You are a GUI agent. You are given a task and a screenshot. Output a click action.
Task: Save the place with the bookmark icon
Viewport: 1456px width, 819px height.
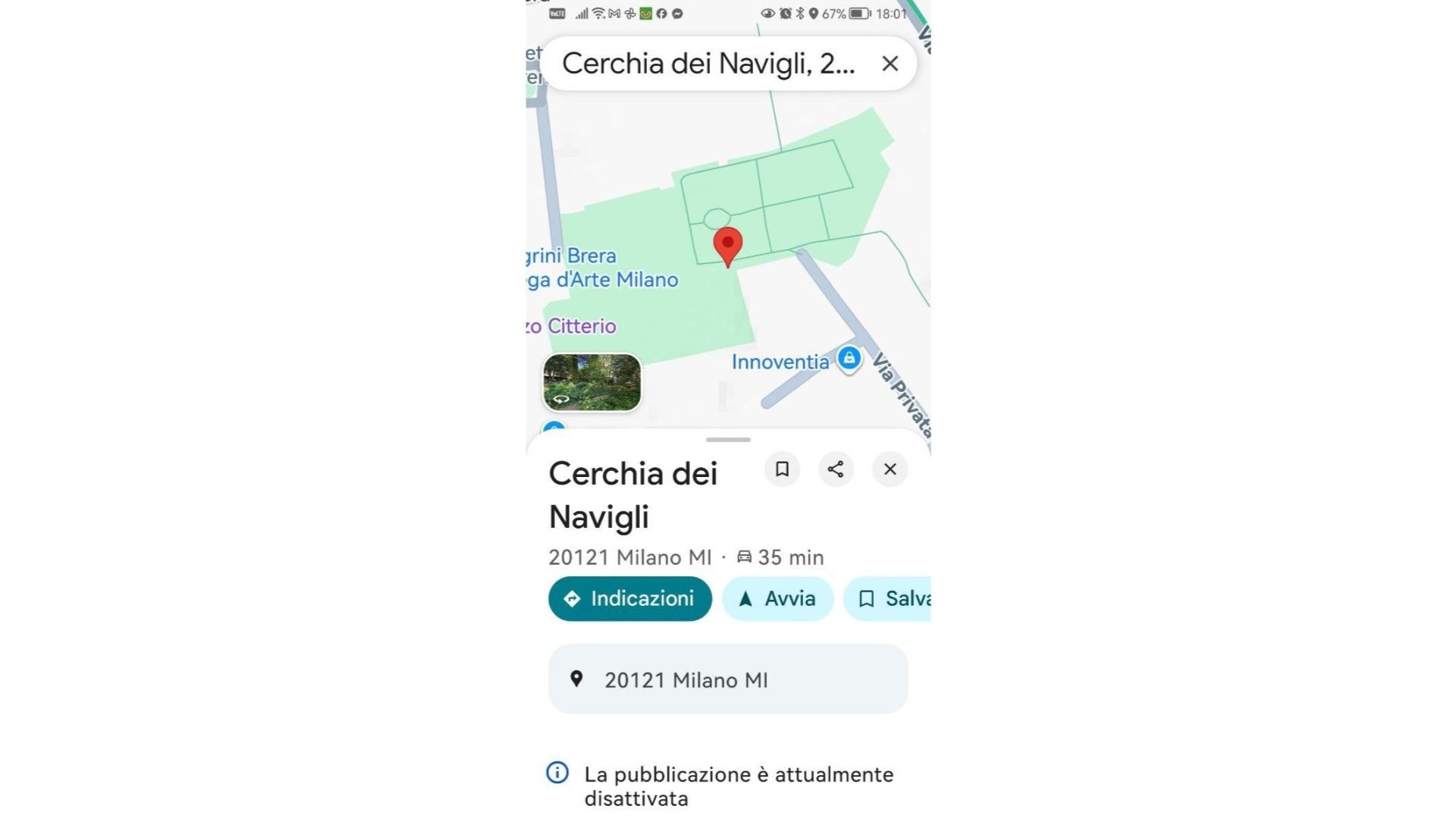click(x=782, y=469)
